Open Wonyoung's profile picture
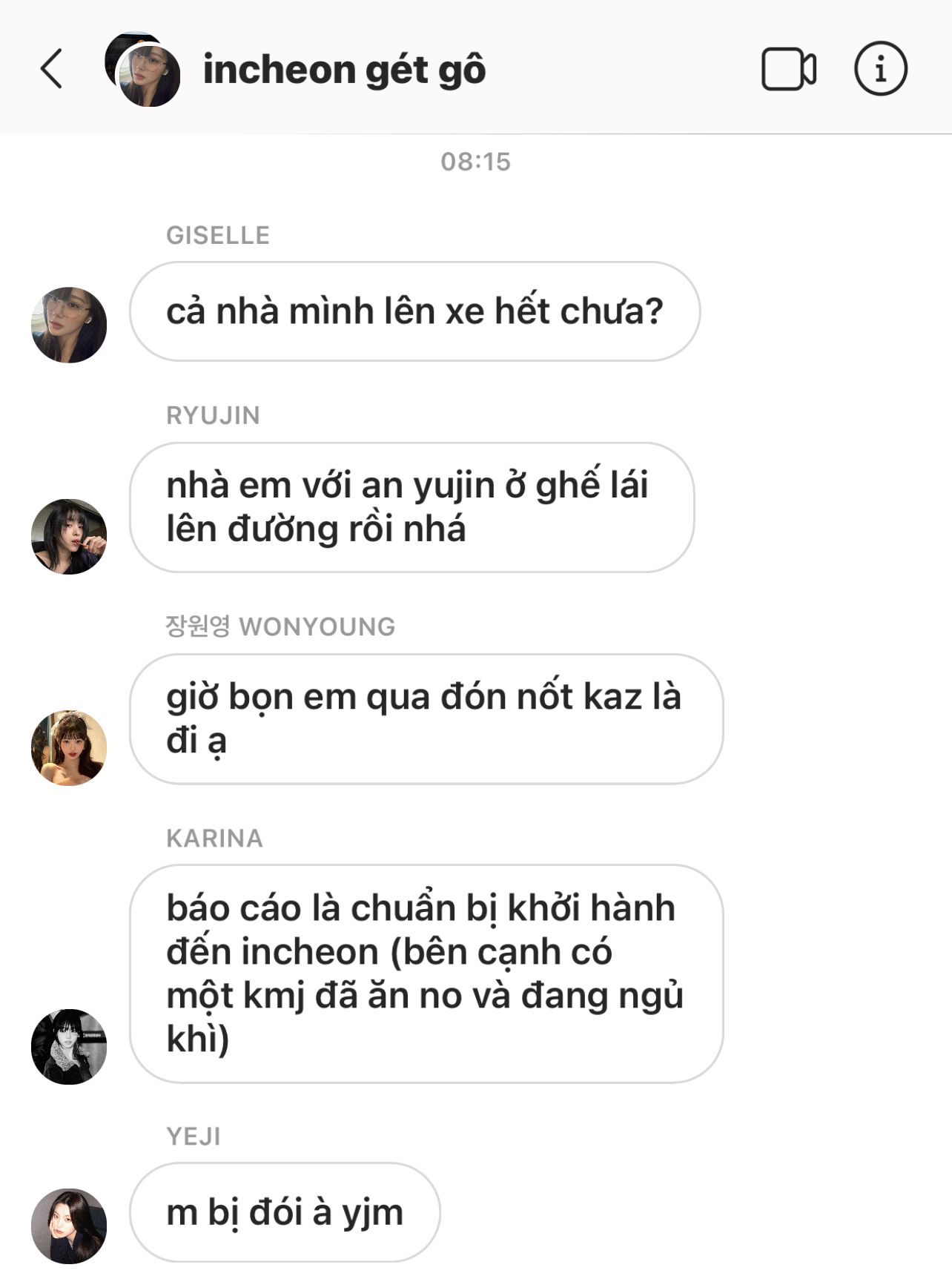This screenshot has width=952, height=1276. [69, 747]
